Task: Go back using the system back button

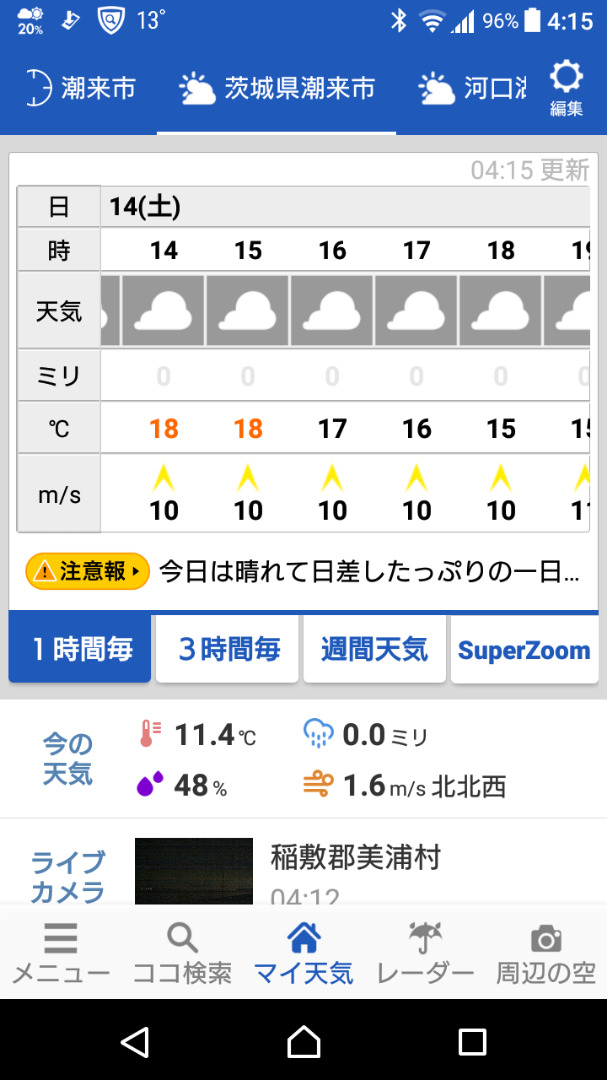Action: coord(134,1042)
